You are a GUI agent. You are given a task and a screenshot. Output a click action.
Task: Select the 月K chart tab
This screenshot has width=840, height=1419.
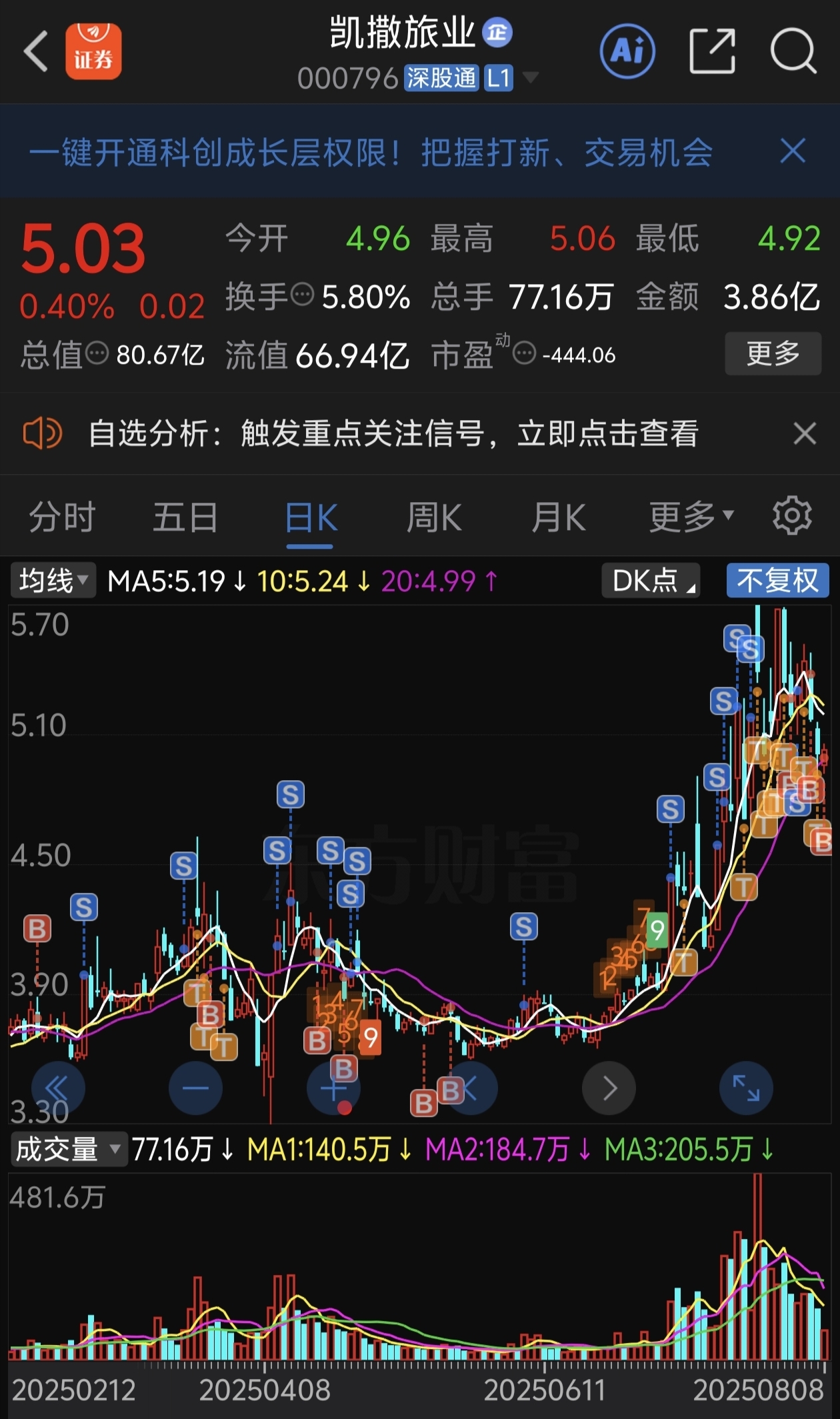558,517
